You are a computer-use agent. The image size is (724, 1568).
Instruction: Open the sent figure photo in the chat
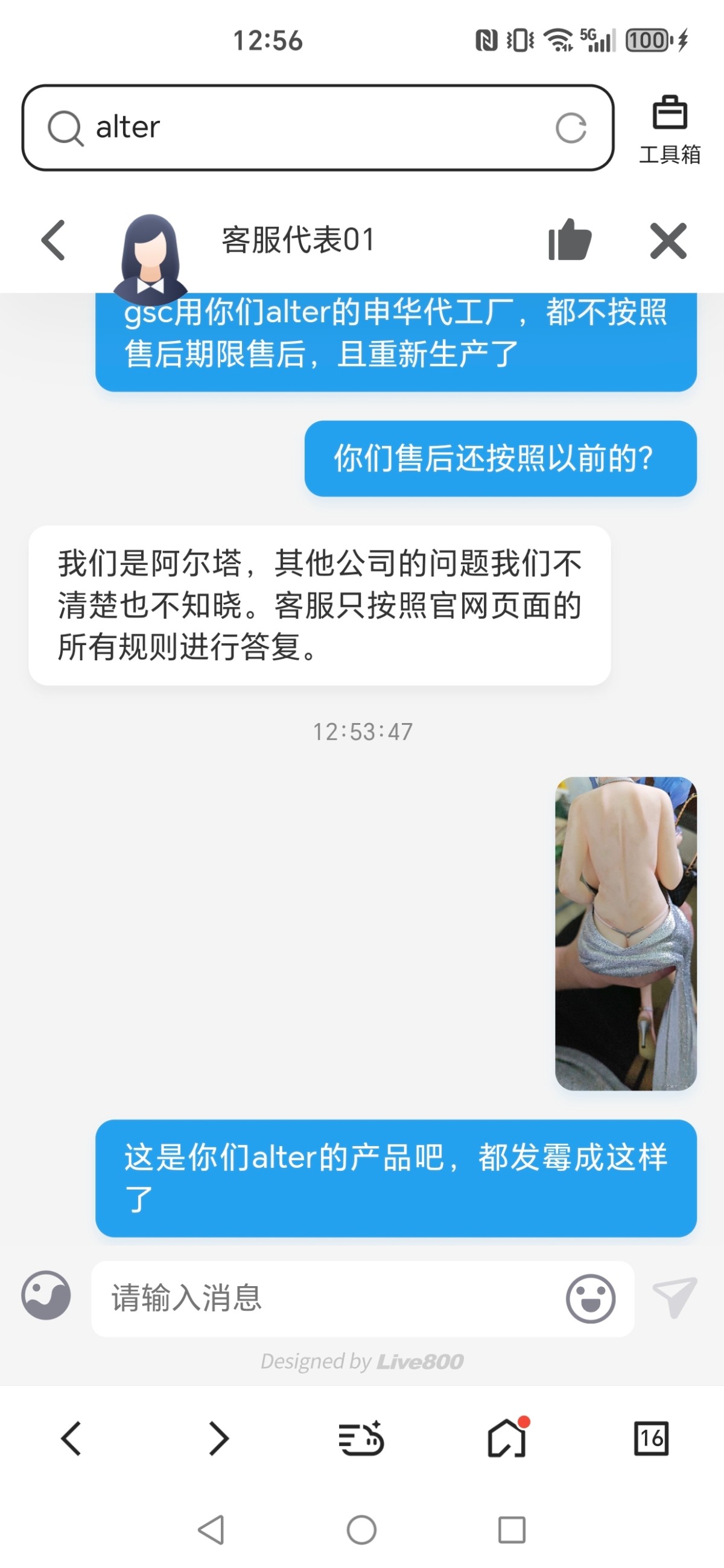pos(626,932)
